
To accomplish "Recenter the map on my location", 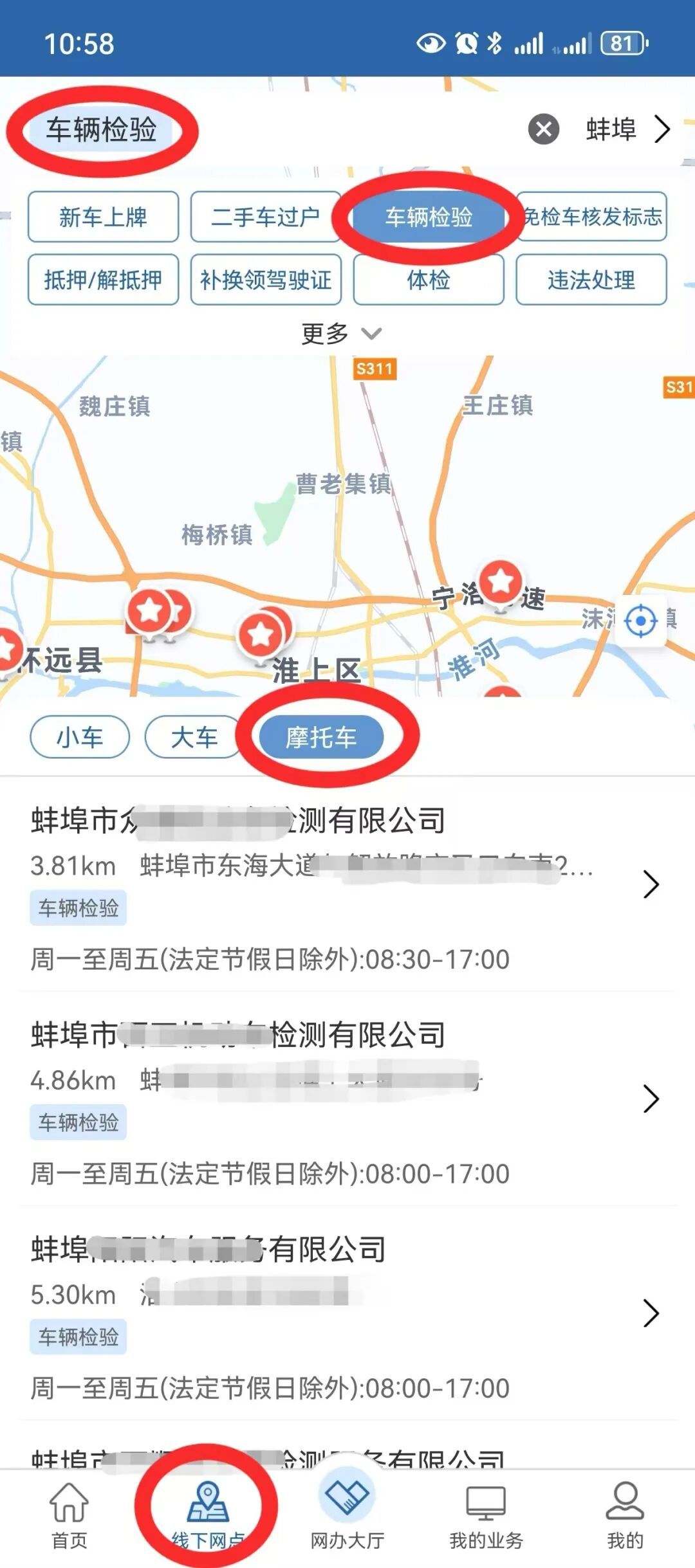I will (640, 621).
